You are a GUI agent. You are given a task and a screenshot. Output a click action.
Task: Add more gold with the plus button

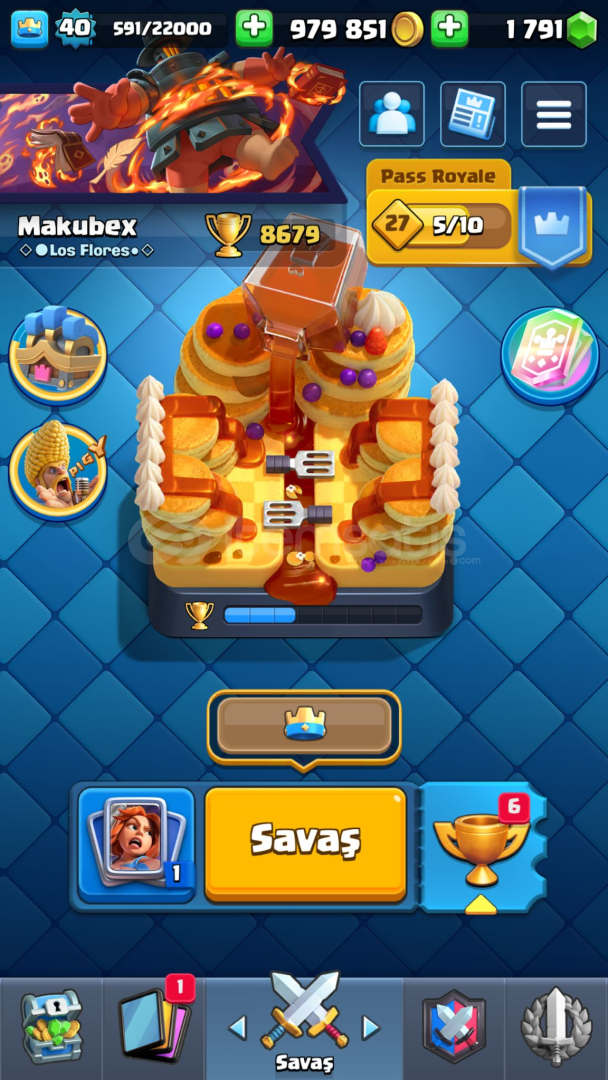[x=254, y=28]
